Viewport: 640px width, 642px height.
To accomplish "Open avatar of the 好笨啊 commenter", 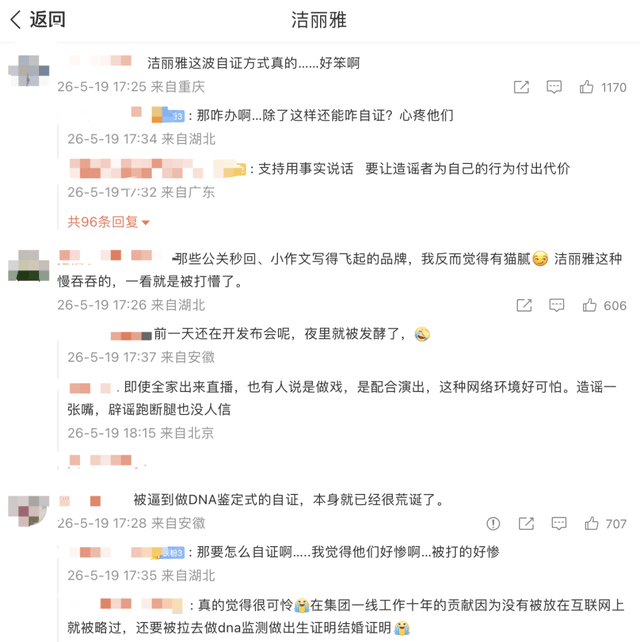I will coord(29,70).
